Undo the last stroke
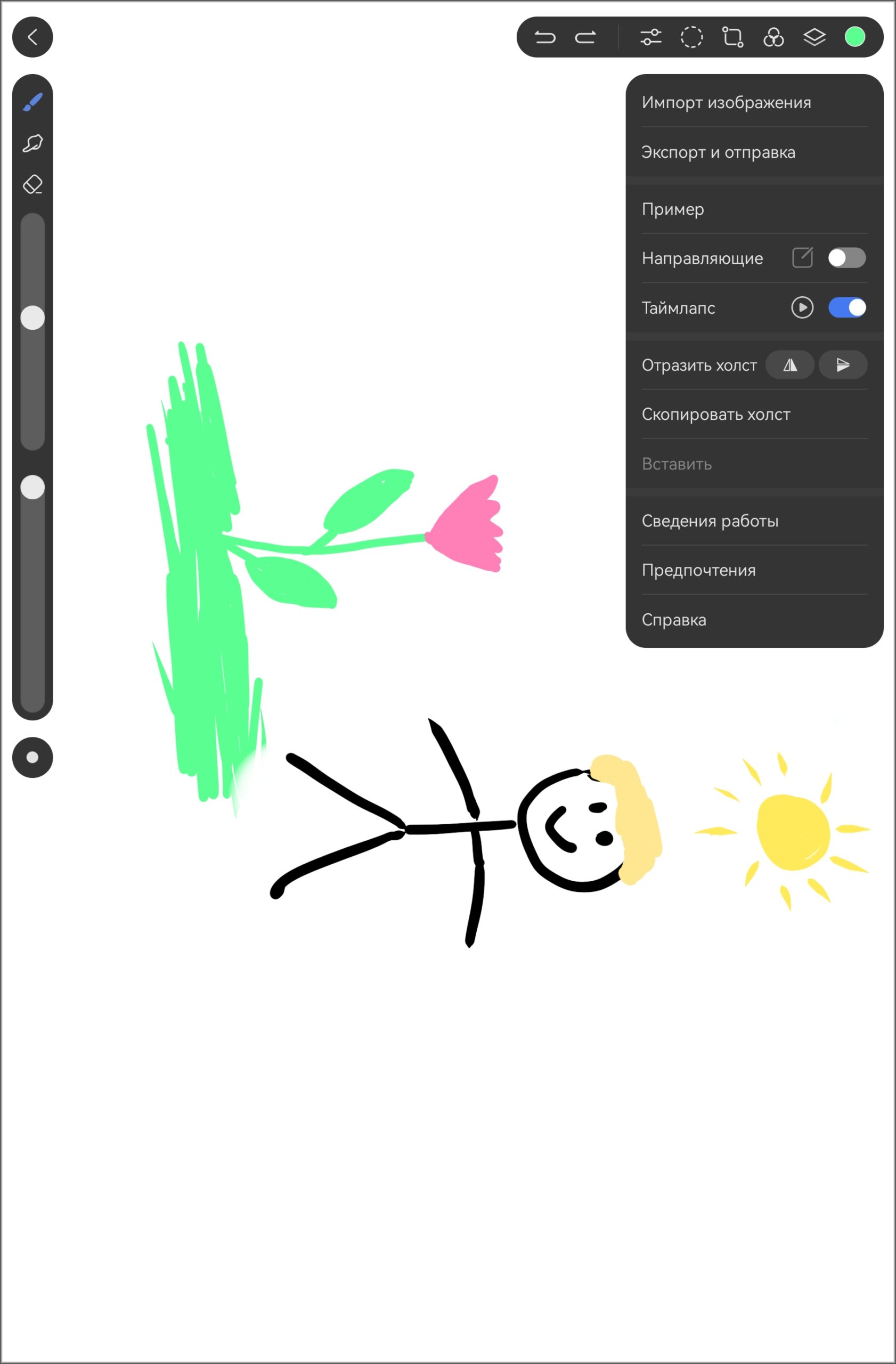The image size is (896, 1364). (545, 38)
